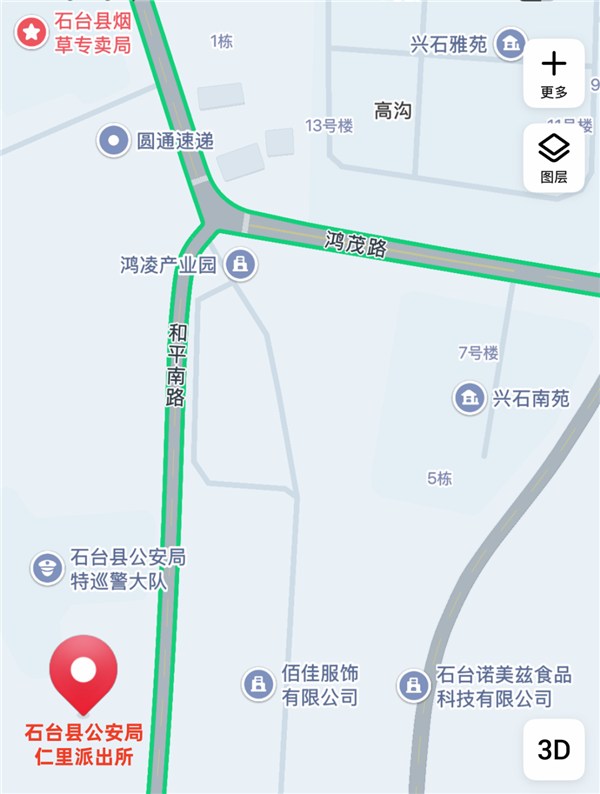Select the 鸿凌产业园 map marker
Screen dimensions: 600x794
click(239, 265)
